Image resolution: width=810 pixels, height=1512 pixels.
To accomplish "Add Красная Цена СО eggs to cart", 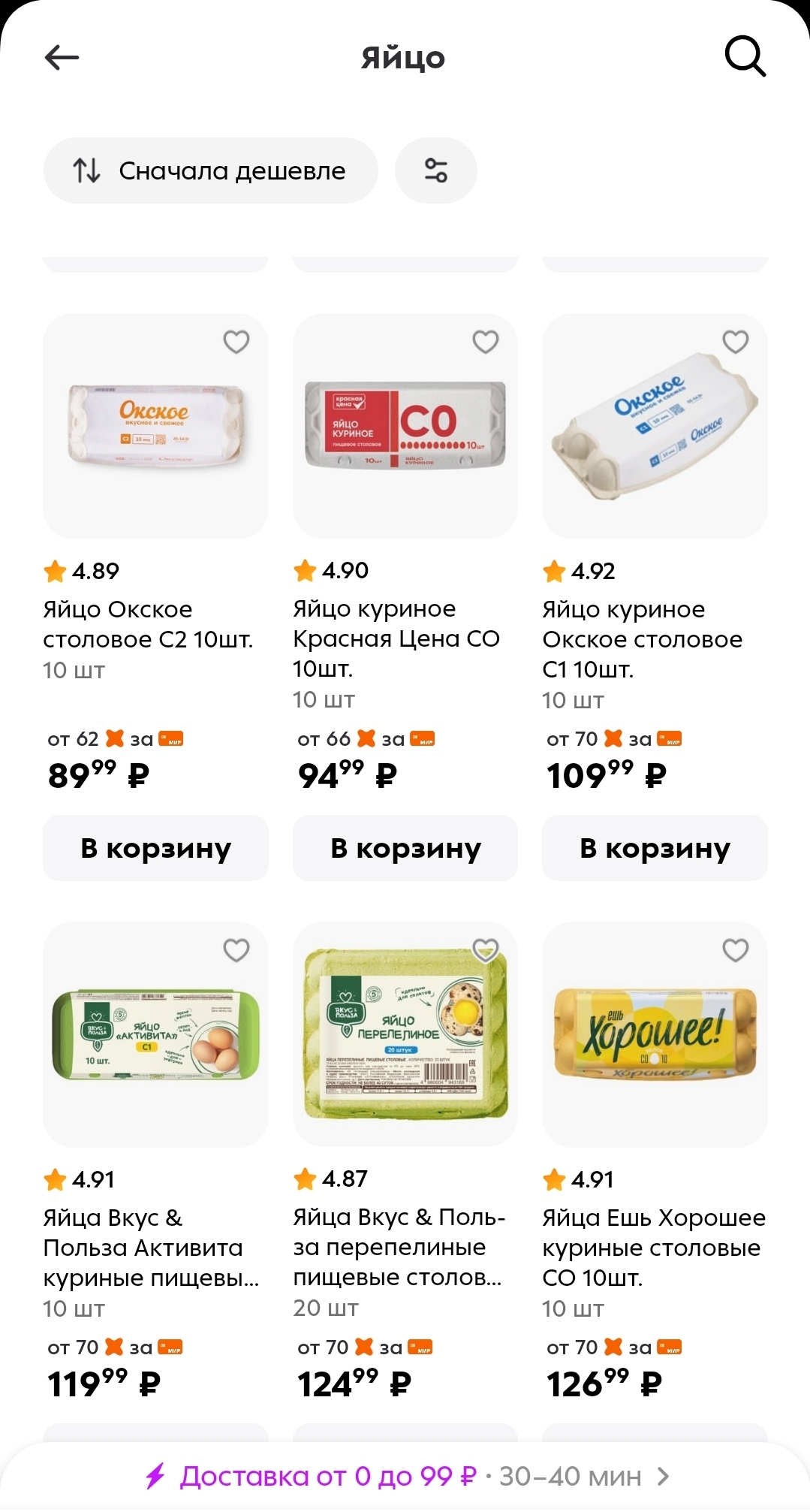I will 405,848.
